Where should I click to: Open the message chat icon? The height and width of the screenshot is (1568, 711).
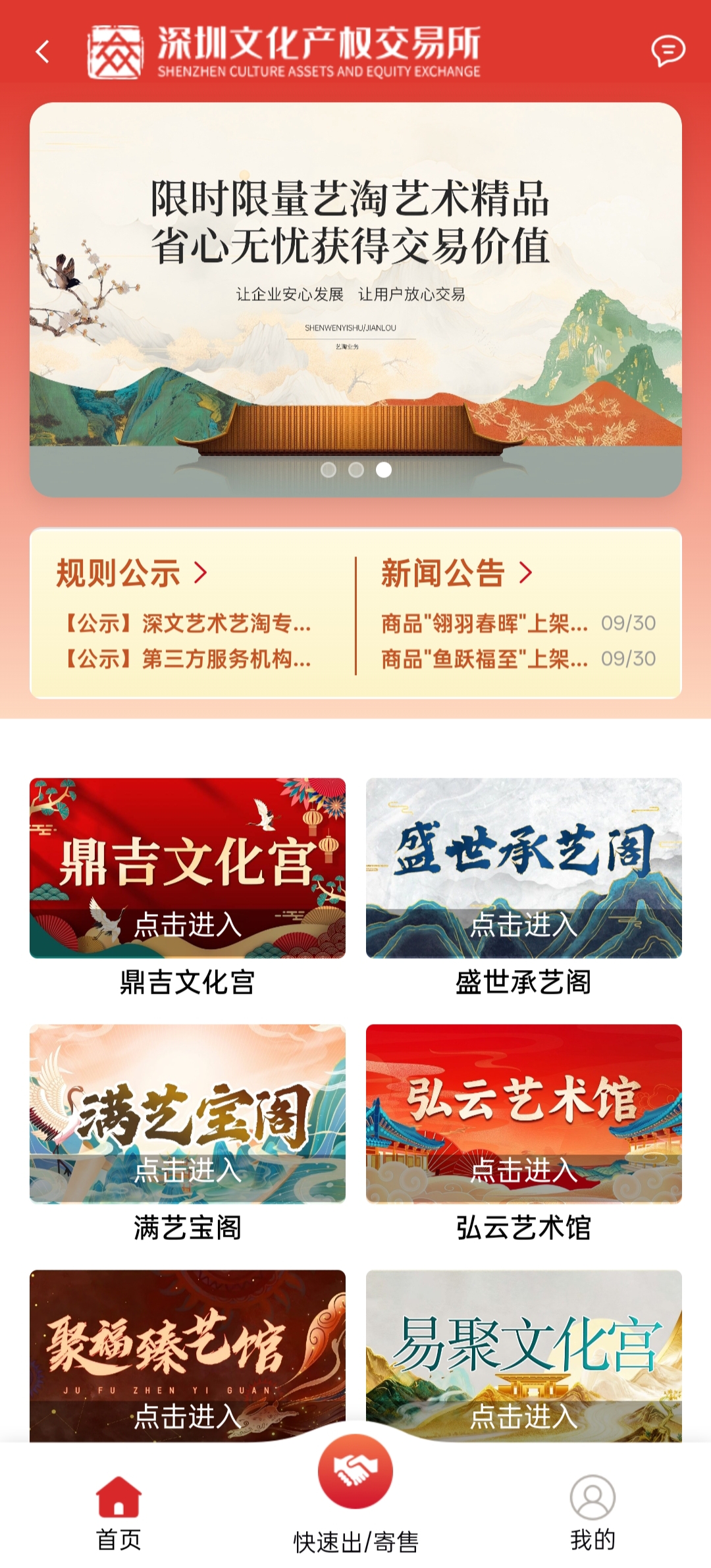668,51
